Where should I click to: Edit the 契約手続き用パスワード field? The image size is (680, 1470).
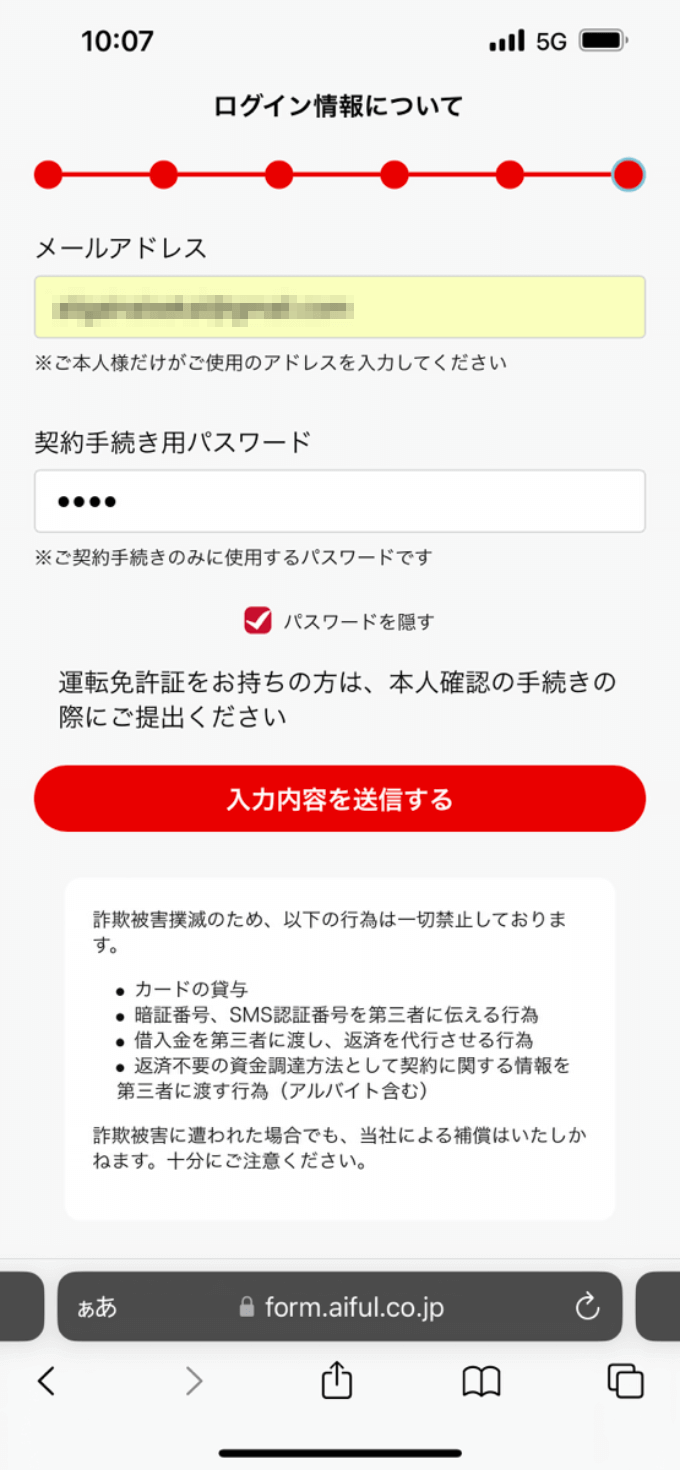(x=340, y=501)
